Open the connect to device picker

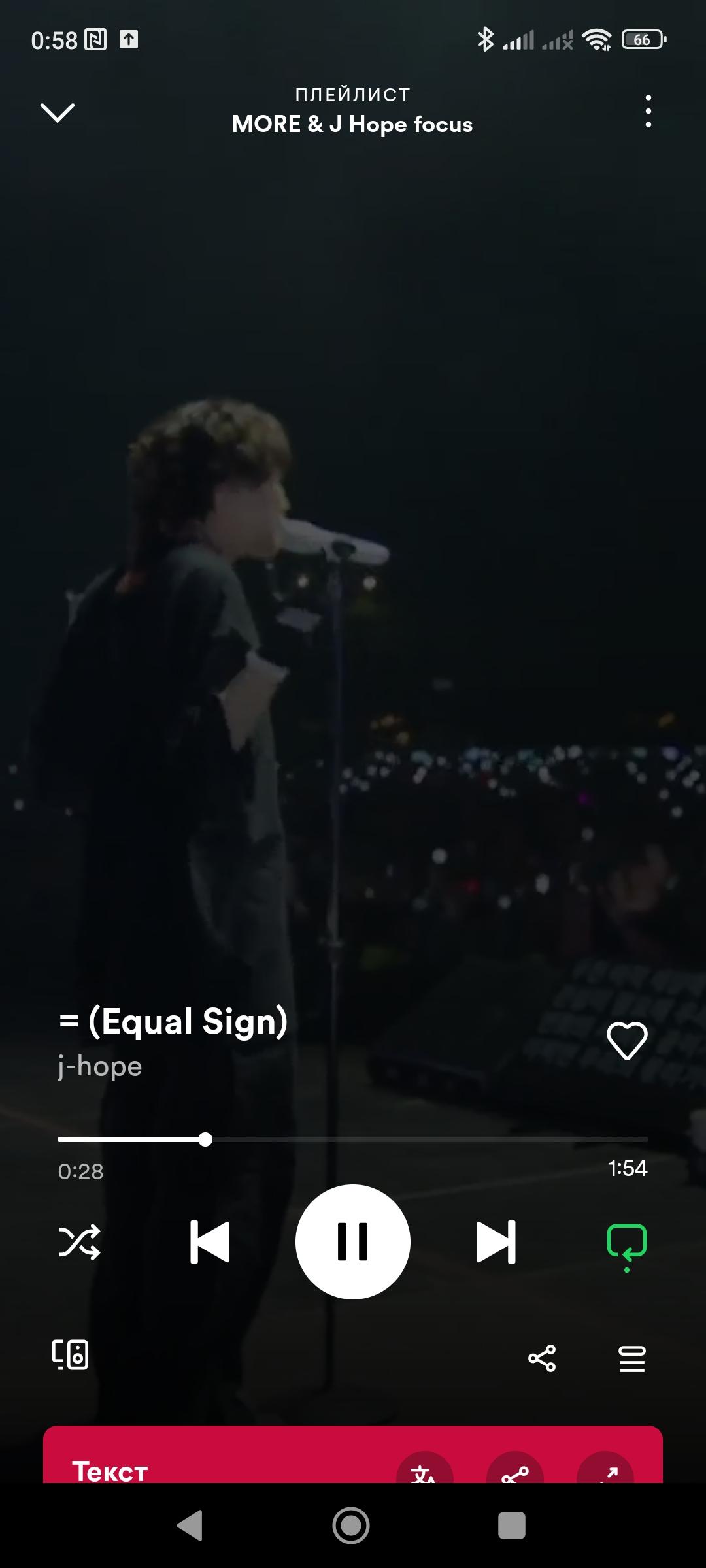71,1354
